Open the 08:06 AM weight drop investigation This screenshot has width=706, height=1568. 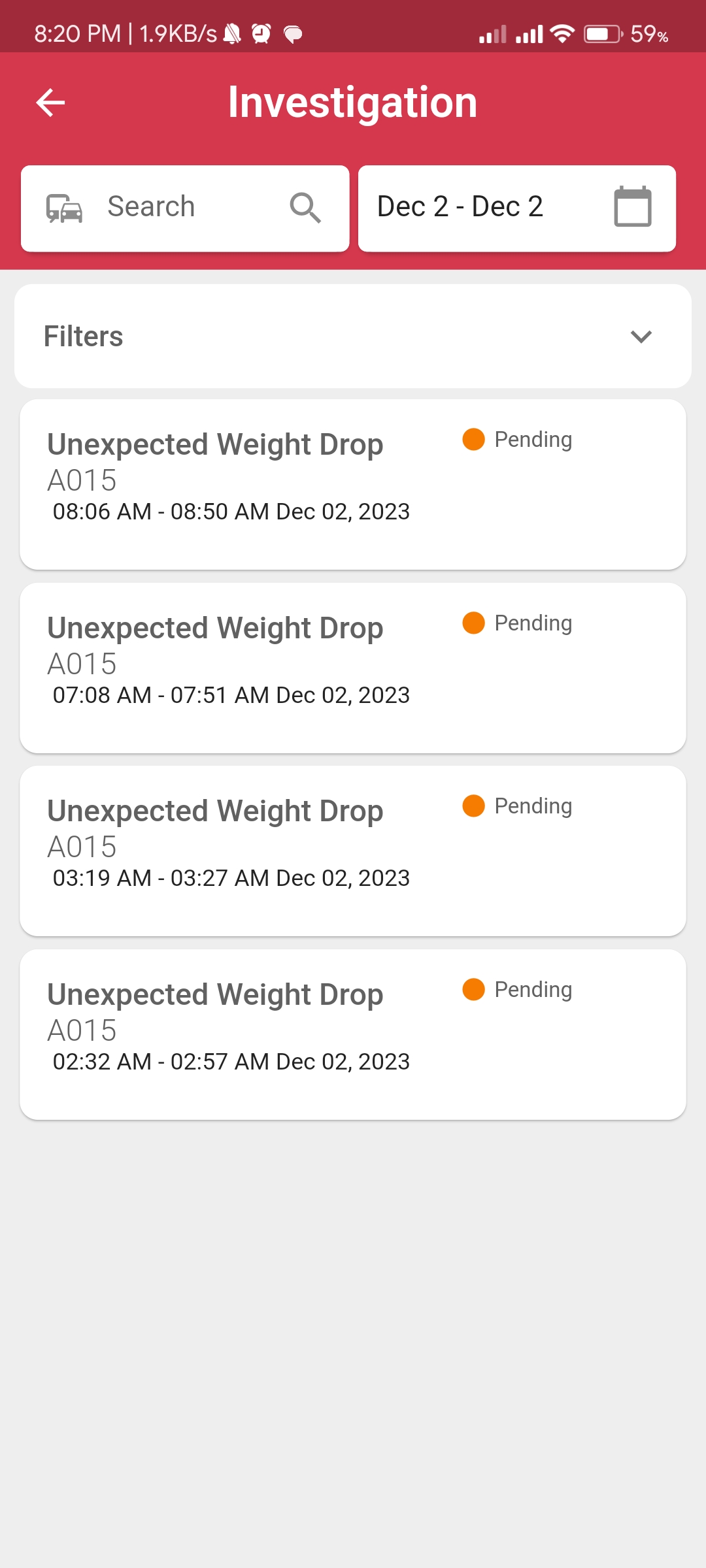353,484
